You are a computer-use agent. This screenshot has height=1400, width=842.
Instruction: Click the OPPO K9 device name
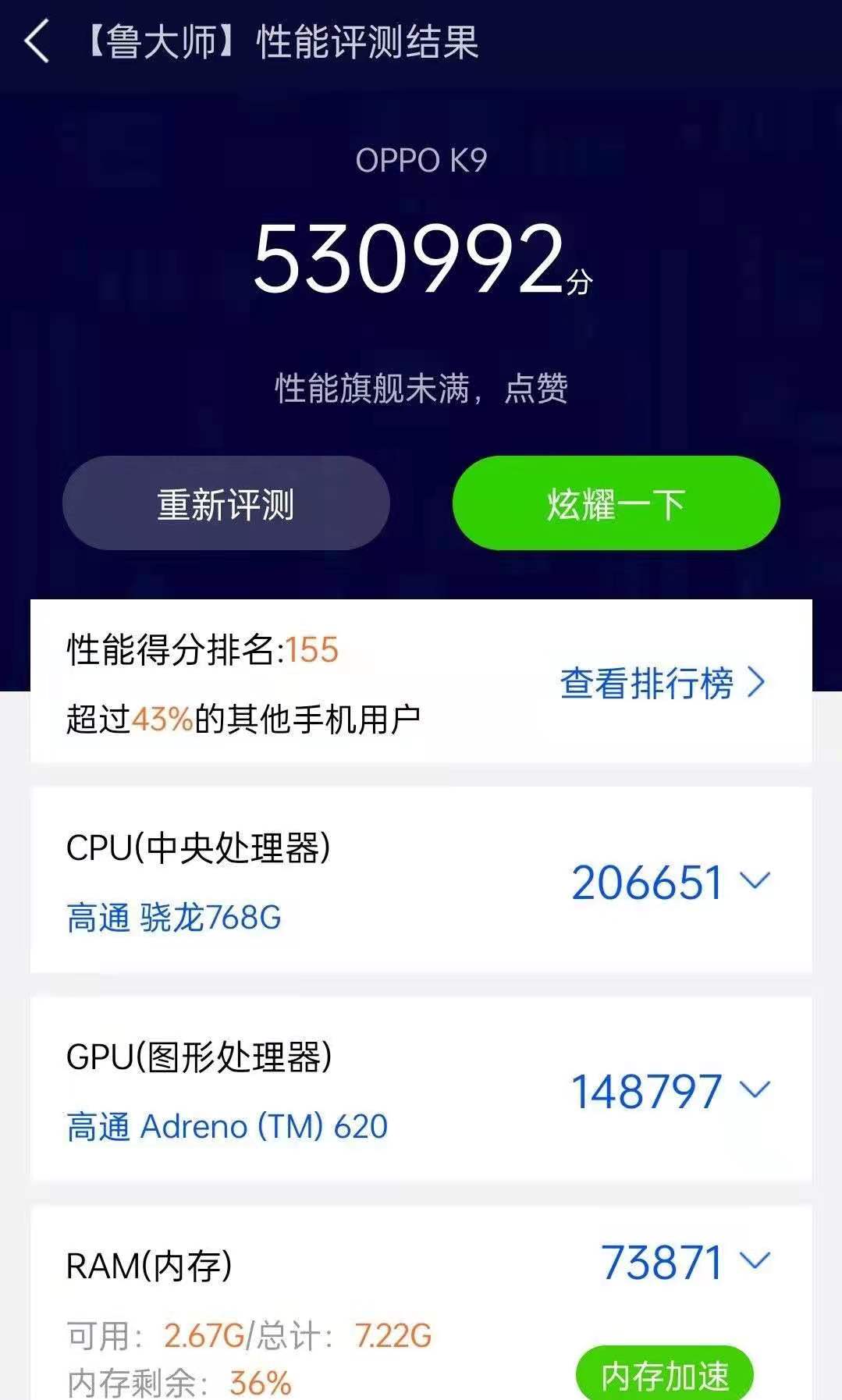point(420,162)
